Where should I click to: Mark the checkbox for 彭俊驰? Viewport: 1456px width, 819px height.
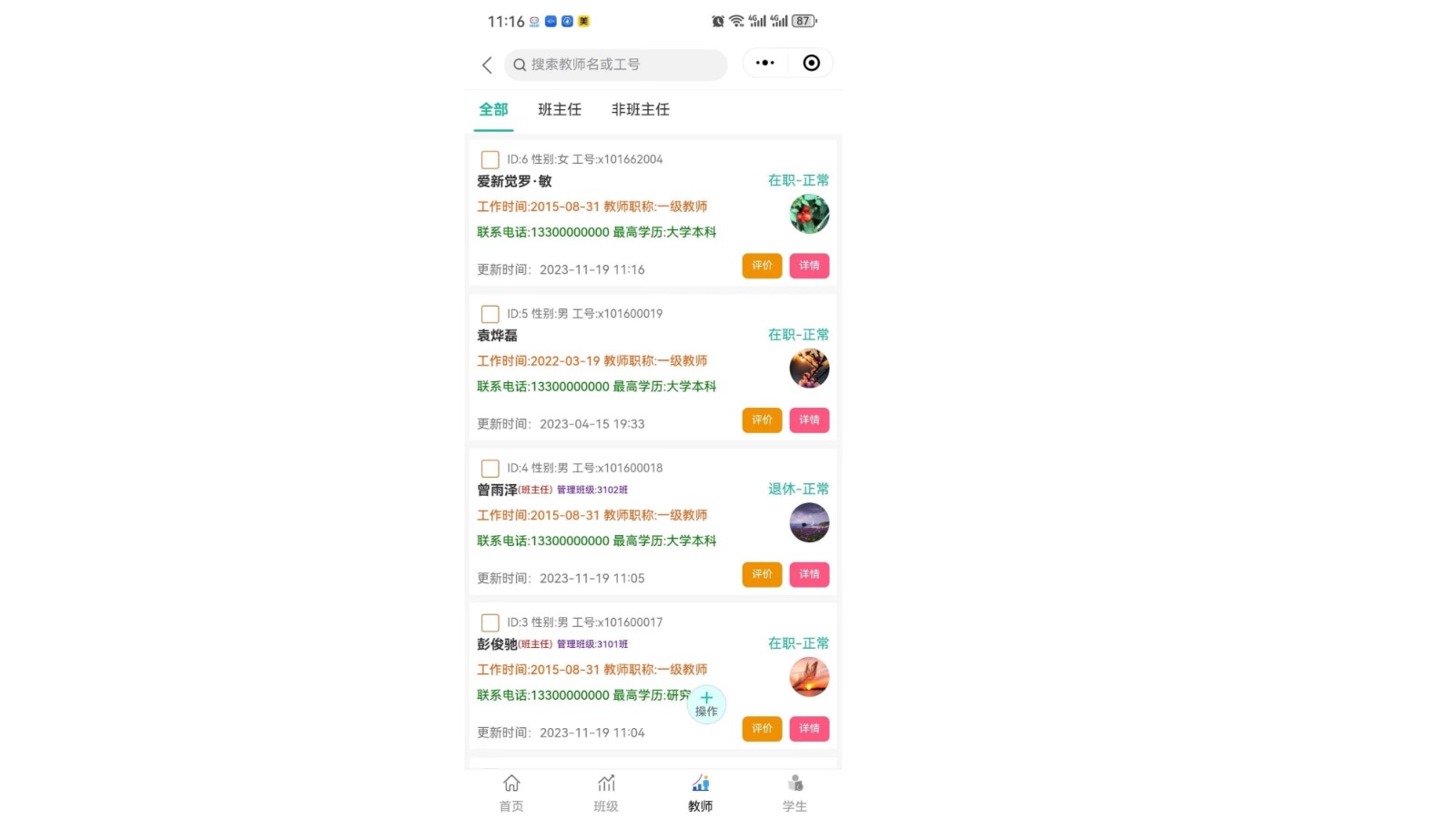[x=490, y=622]
